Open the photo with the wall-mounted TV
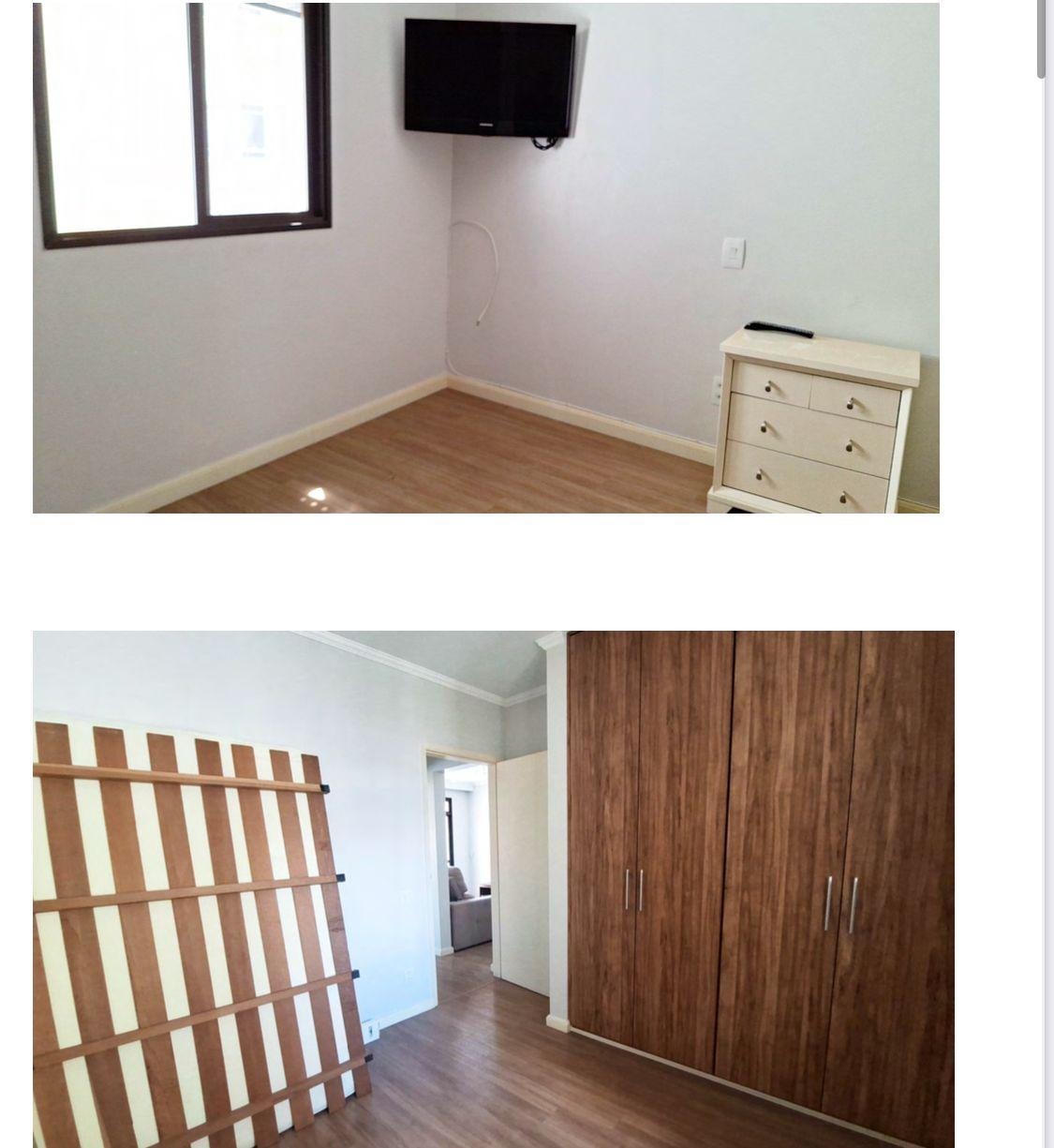This screenshot has height=1148, width=1054. click(485, 258)
